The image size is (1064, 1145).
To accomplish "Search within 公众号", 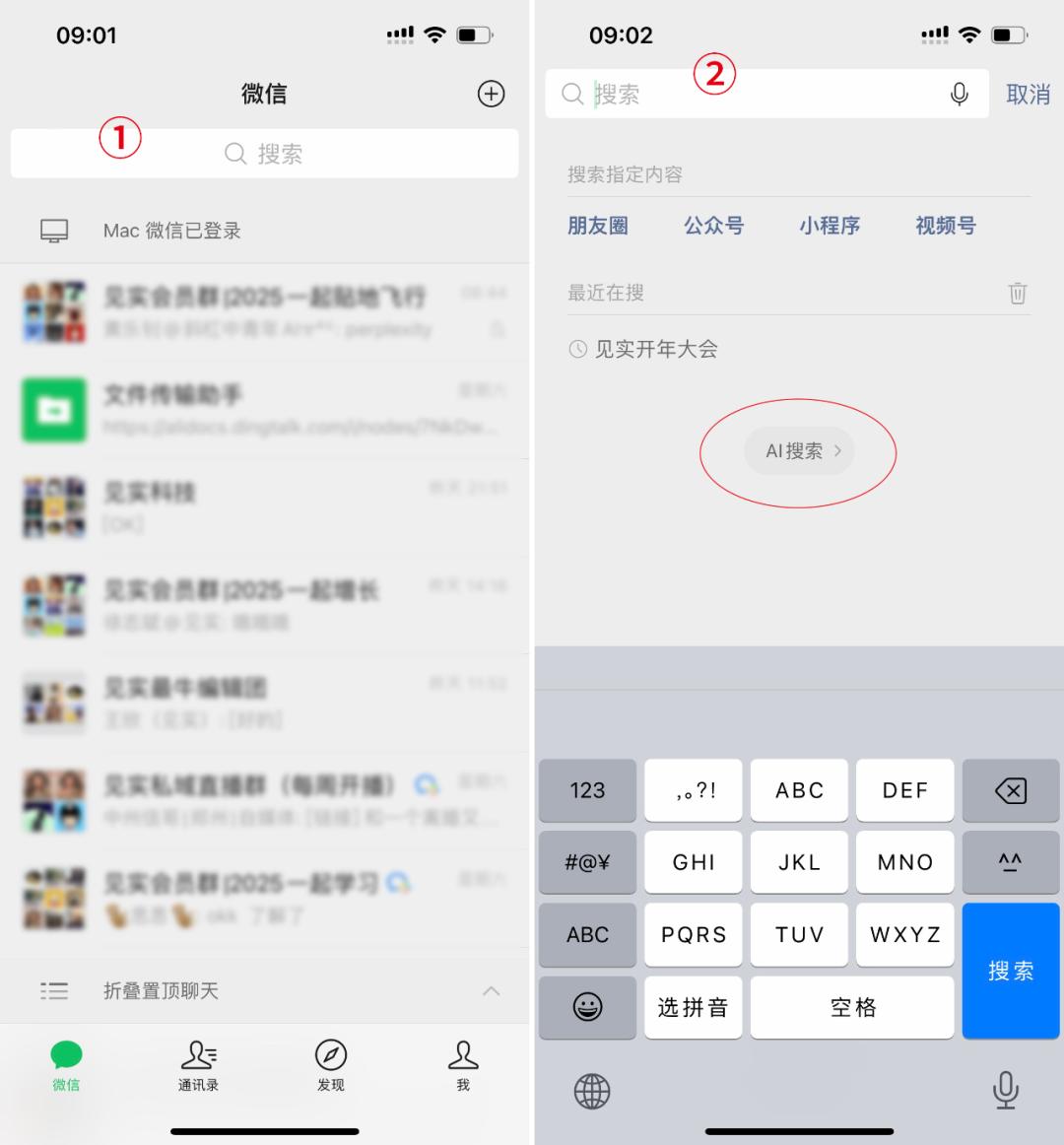I will (x=713, y=226).
